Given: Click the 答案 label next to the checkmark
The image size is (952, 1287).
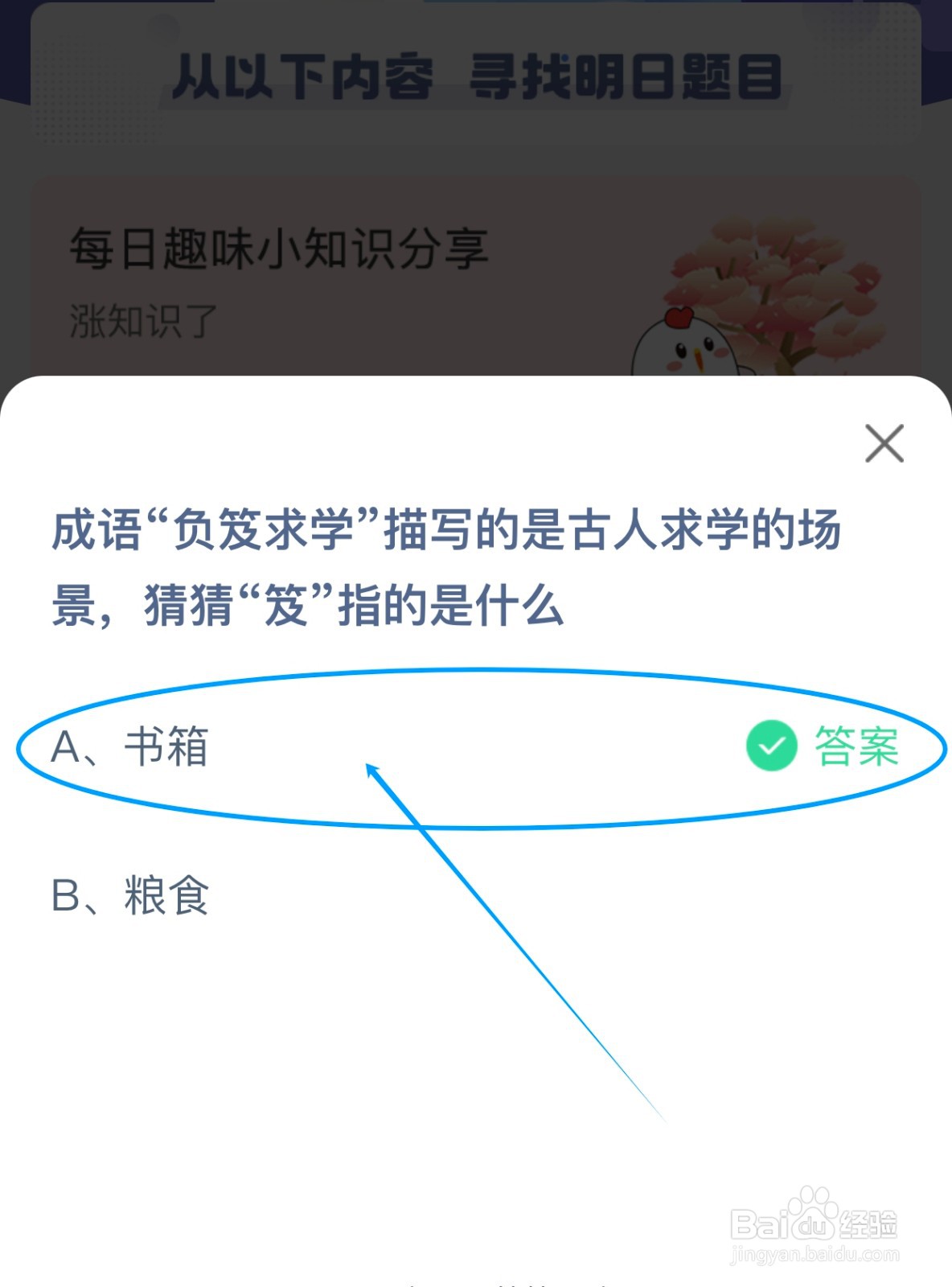Looking at the screenshot, I should 856,746.
